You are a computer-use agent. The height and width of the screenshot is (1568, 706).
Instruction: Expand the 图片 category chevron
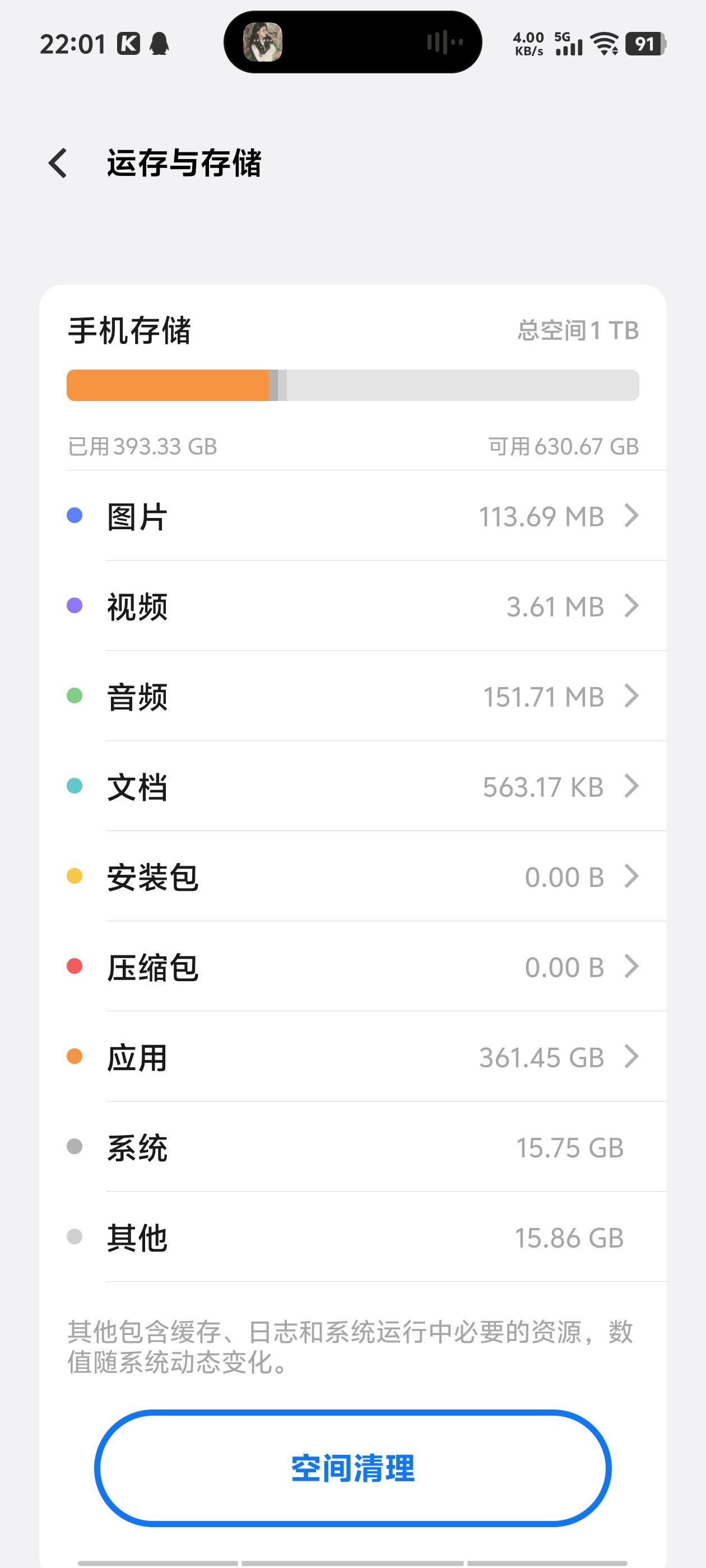pyautogui.click(x=630, y=516)
